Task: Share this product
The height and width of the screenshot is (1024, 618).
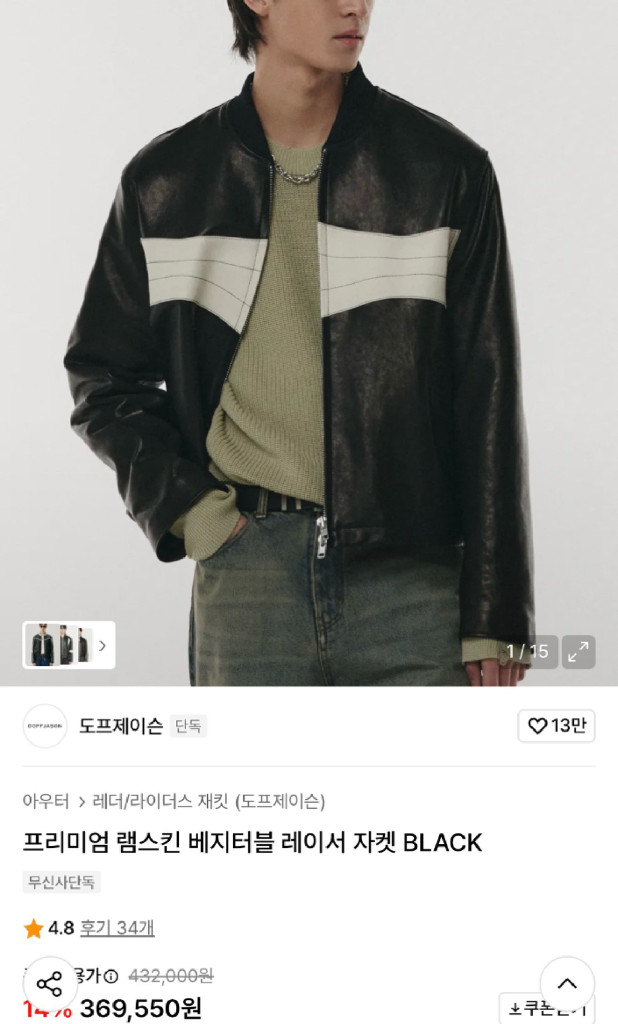Action: click(50, 984)
